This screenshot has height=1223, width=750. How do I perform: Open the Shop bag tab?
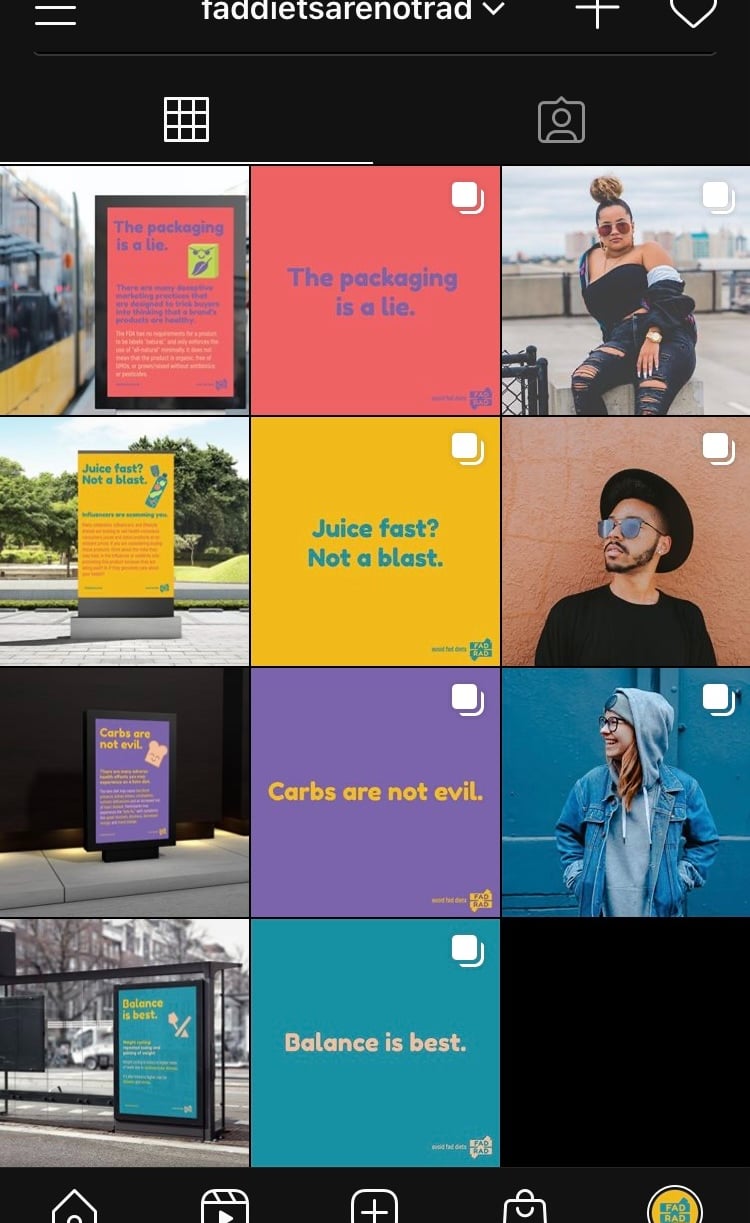(x=525, y=1206)
